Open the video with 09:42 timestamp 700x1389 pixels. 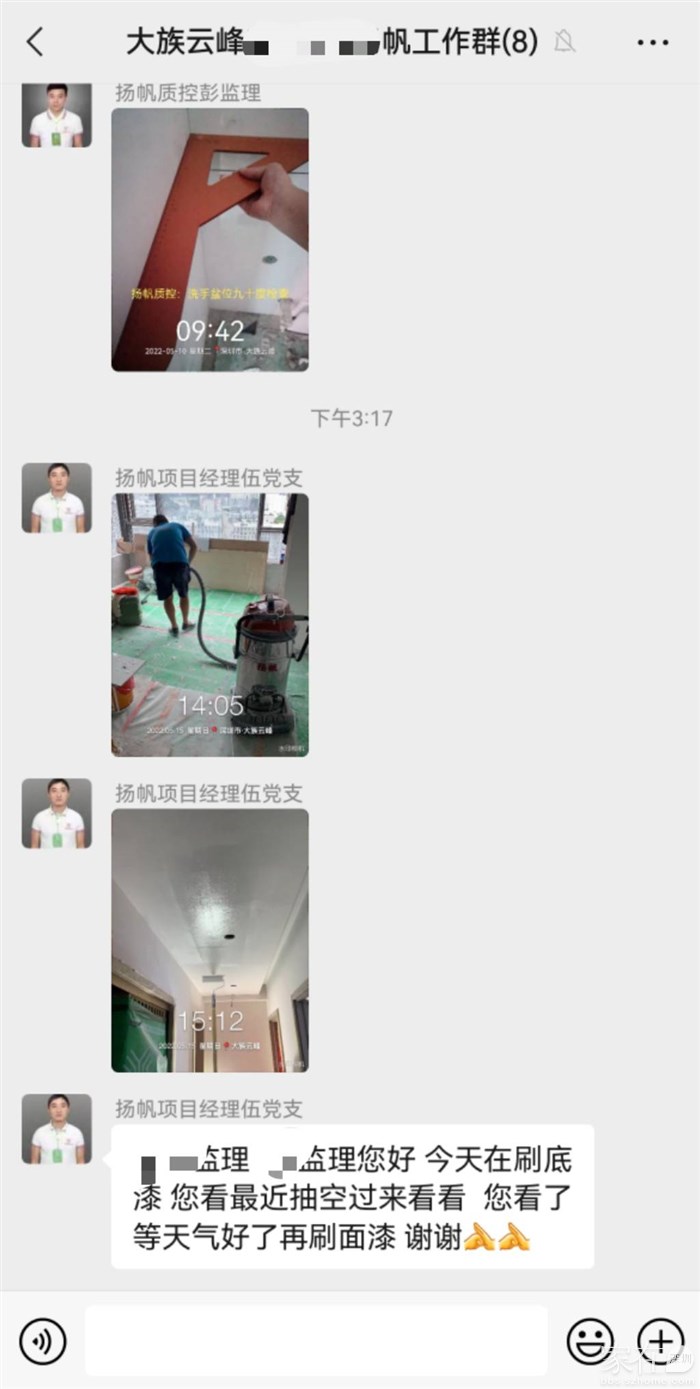tap(209, 239)
